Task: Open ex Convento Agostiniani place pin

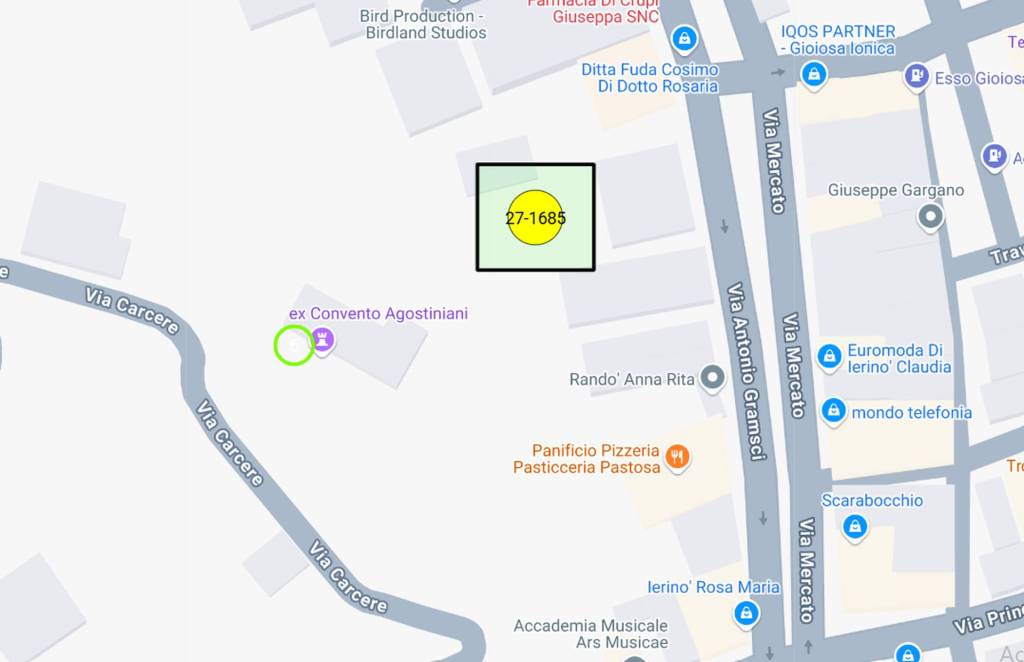Action: point(323,340)
